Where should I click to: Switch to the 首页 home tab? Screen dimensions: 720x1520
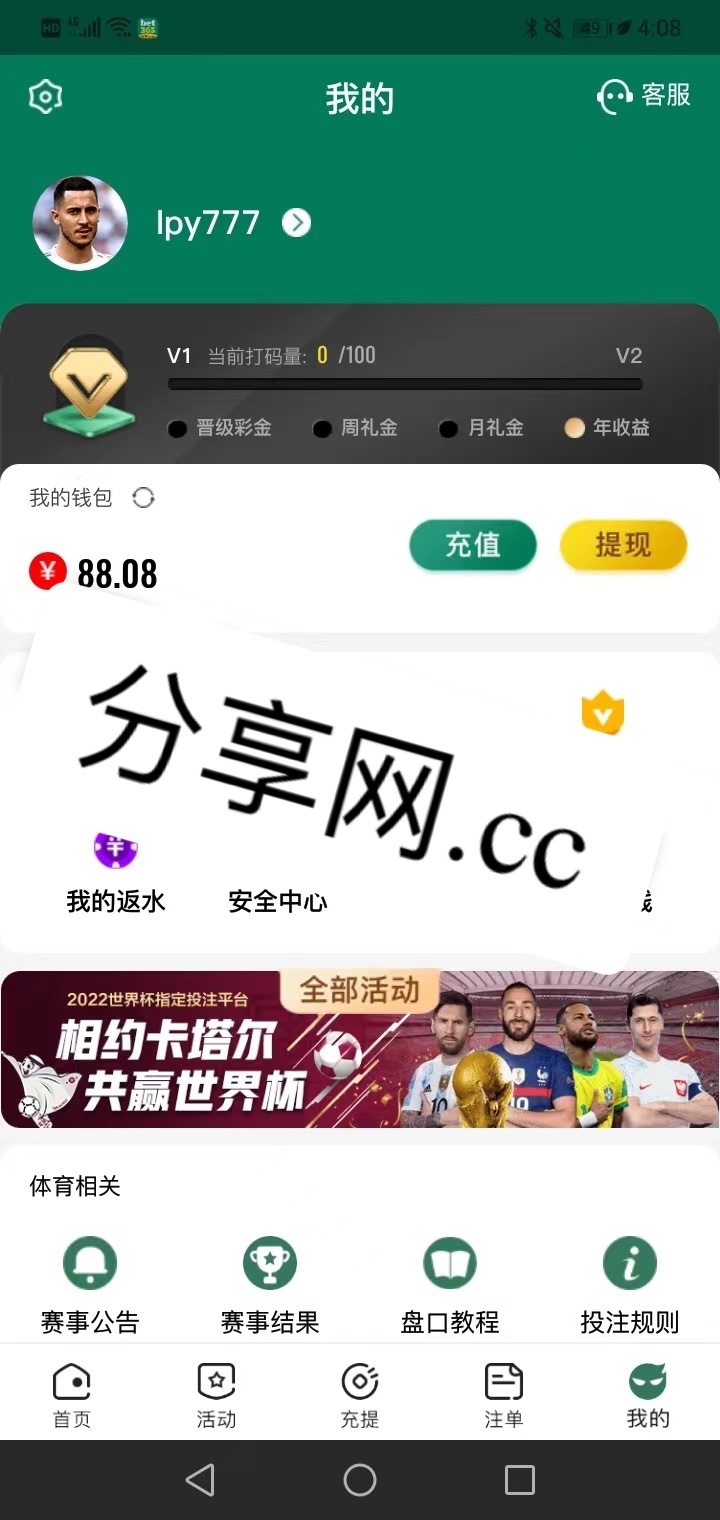click(x=72, y=1394)
